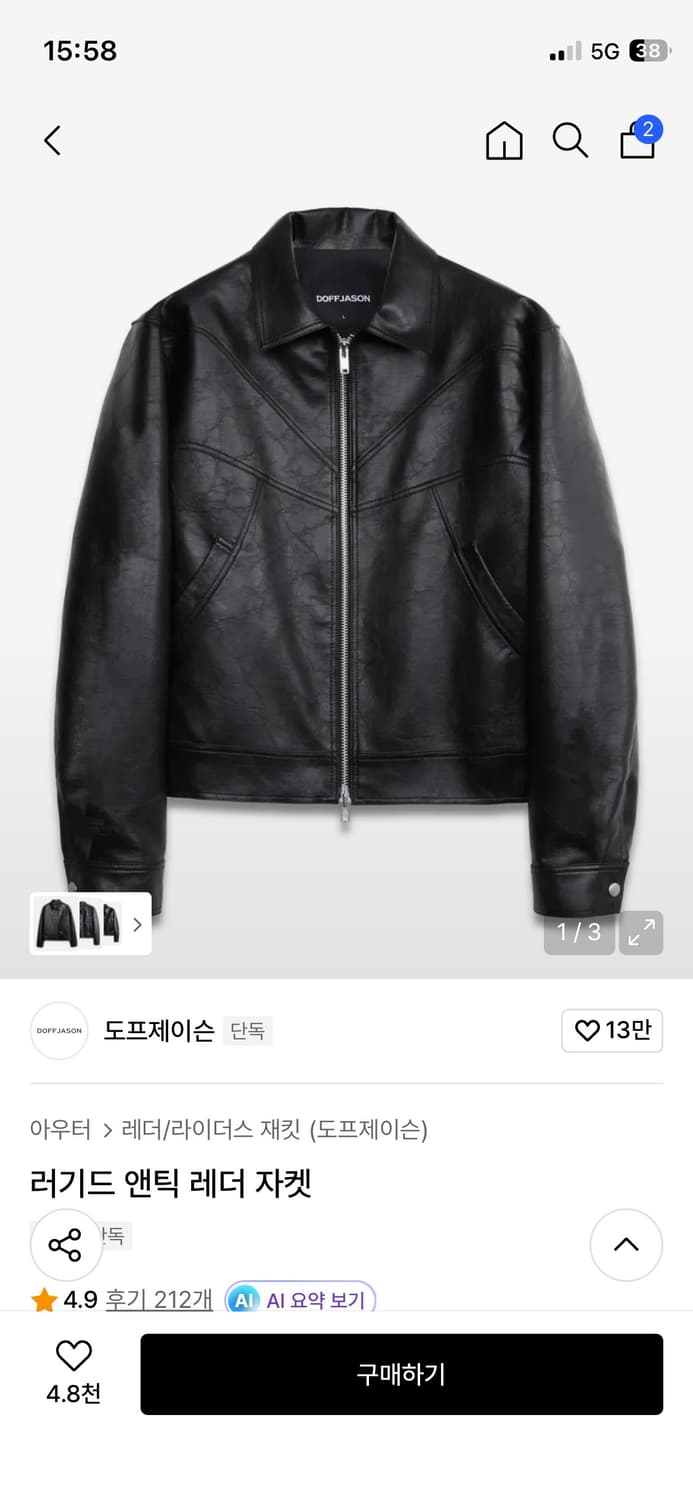Image resolution: width=693 pixels, height=1500 pixels.
Task: Open the product image thumbnail strip
Action: [x=90, y=923]
